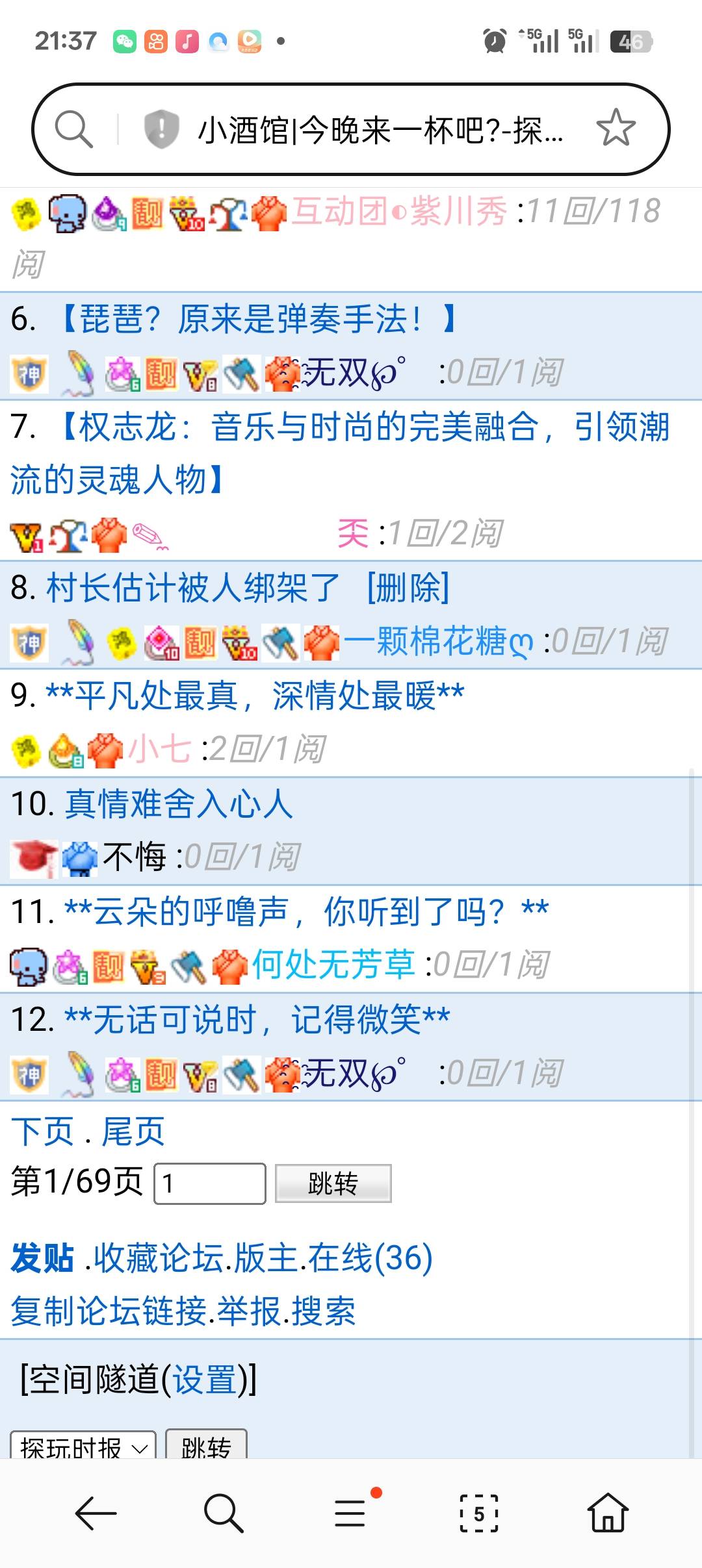Jump to the last page via 尾页

133,1132
